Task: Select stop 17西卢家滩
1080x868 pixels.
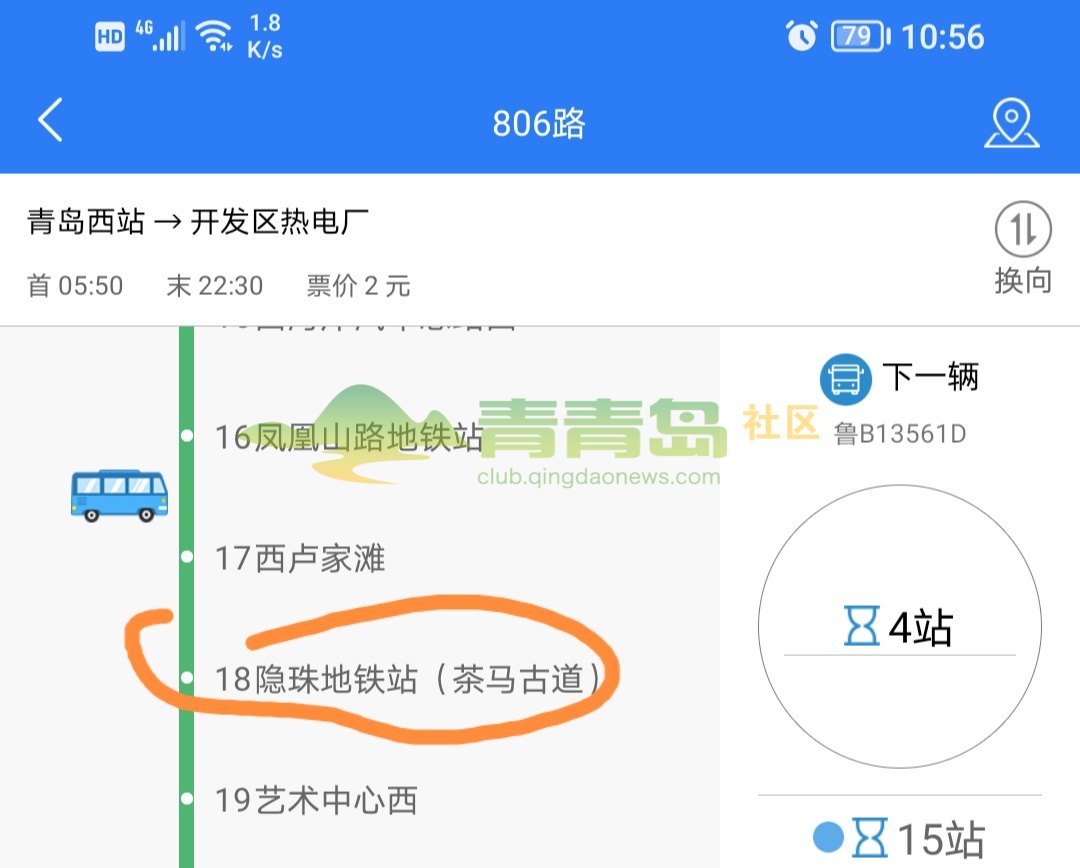Action: (300, 558)
